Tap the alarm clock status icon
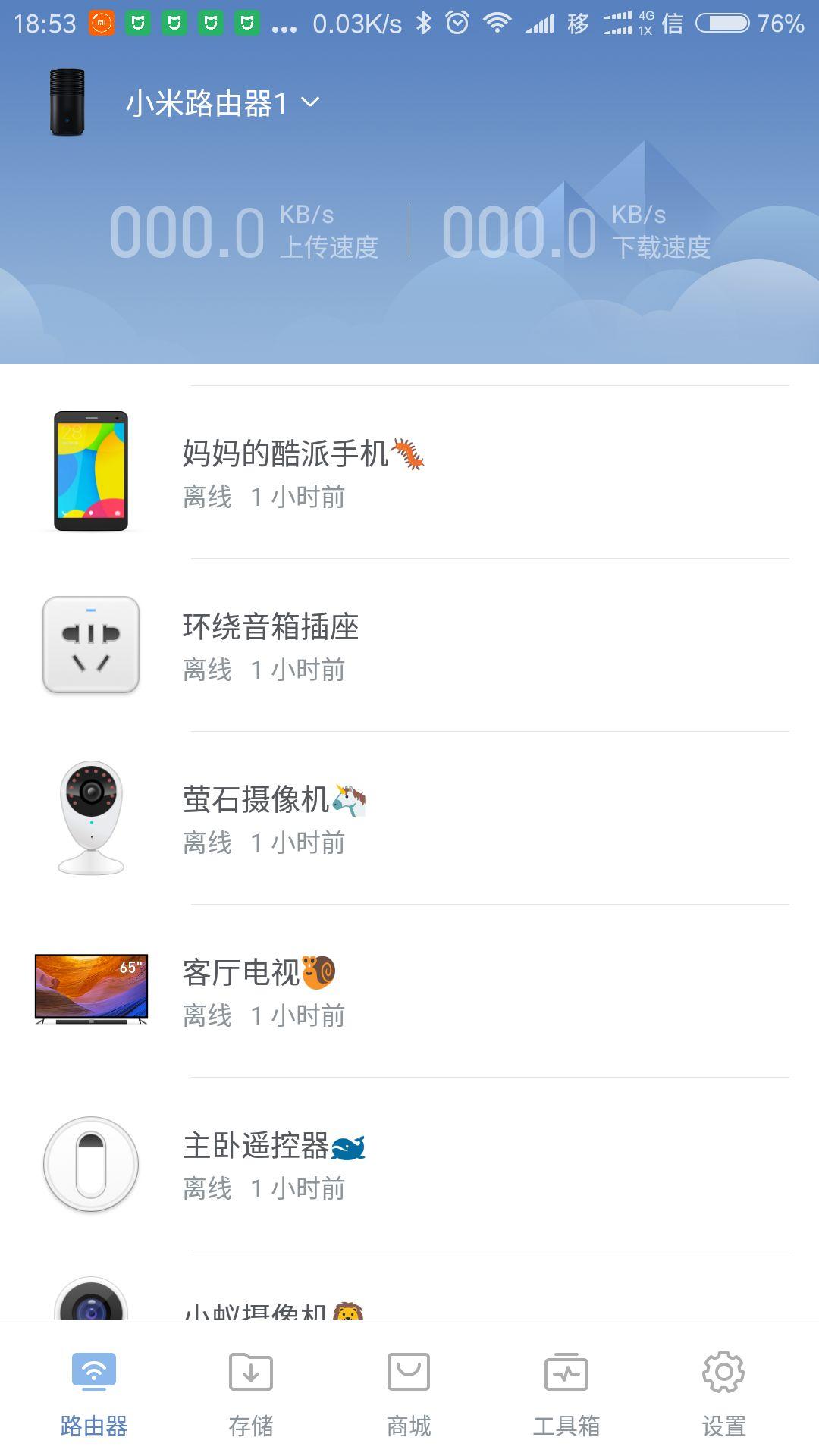Viewport: 819px width, 1456px height. [x=456, y=23]
